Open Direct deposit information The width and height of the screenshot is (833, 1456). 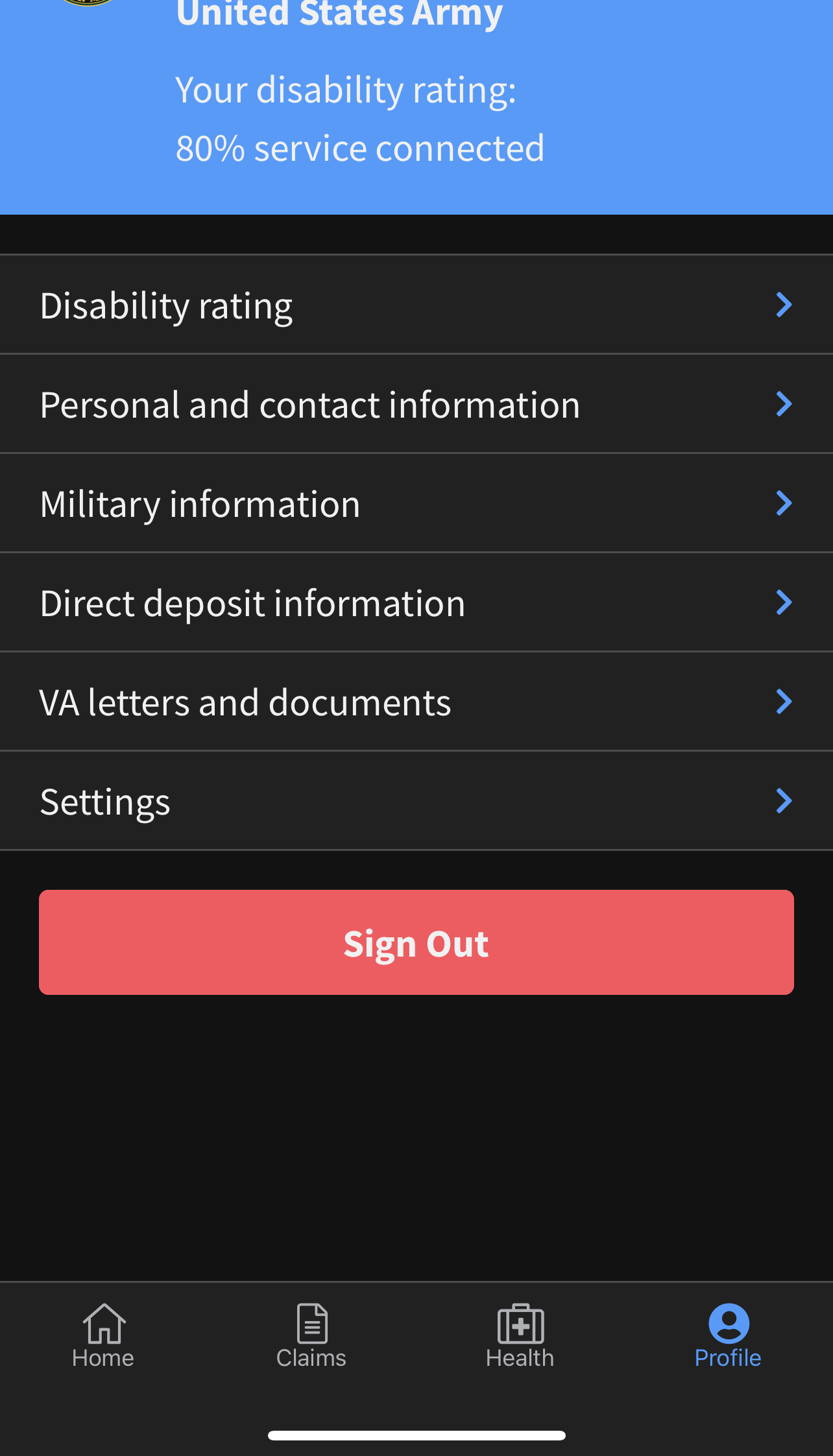[x=416, y=603]
